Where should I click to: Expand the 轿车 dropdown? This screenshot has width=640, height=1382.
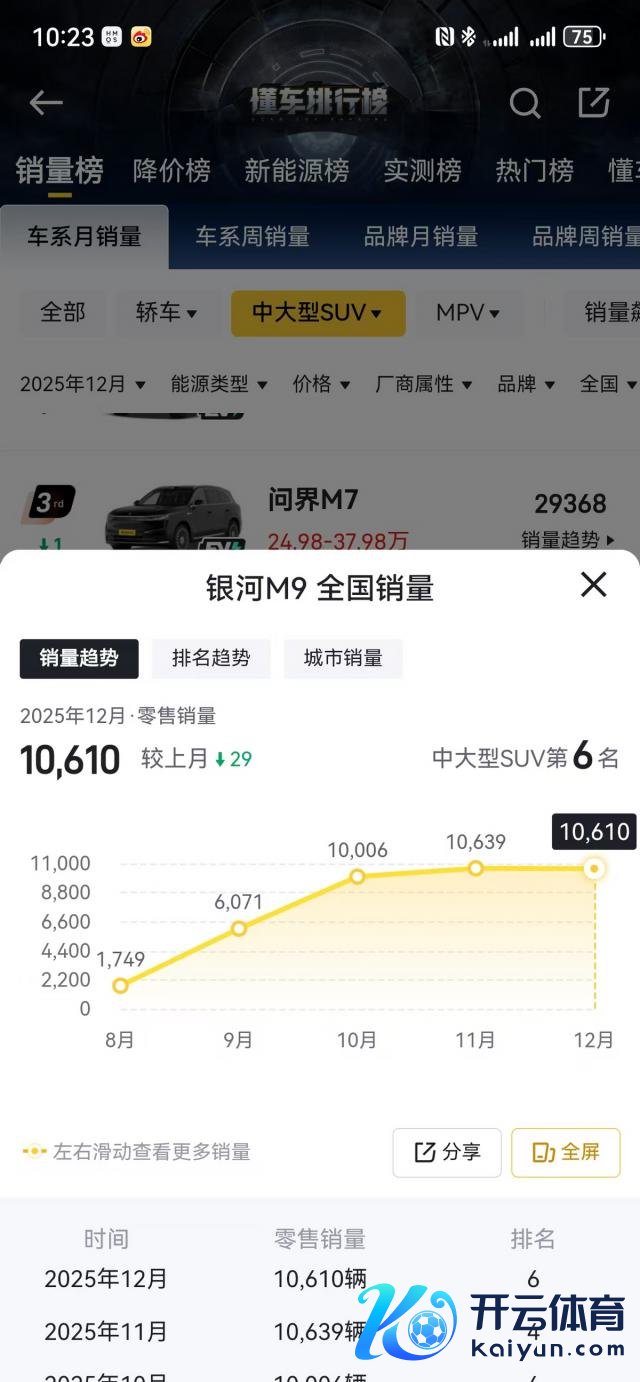(x=166, y=313)
